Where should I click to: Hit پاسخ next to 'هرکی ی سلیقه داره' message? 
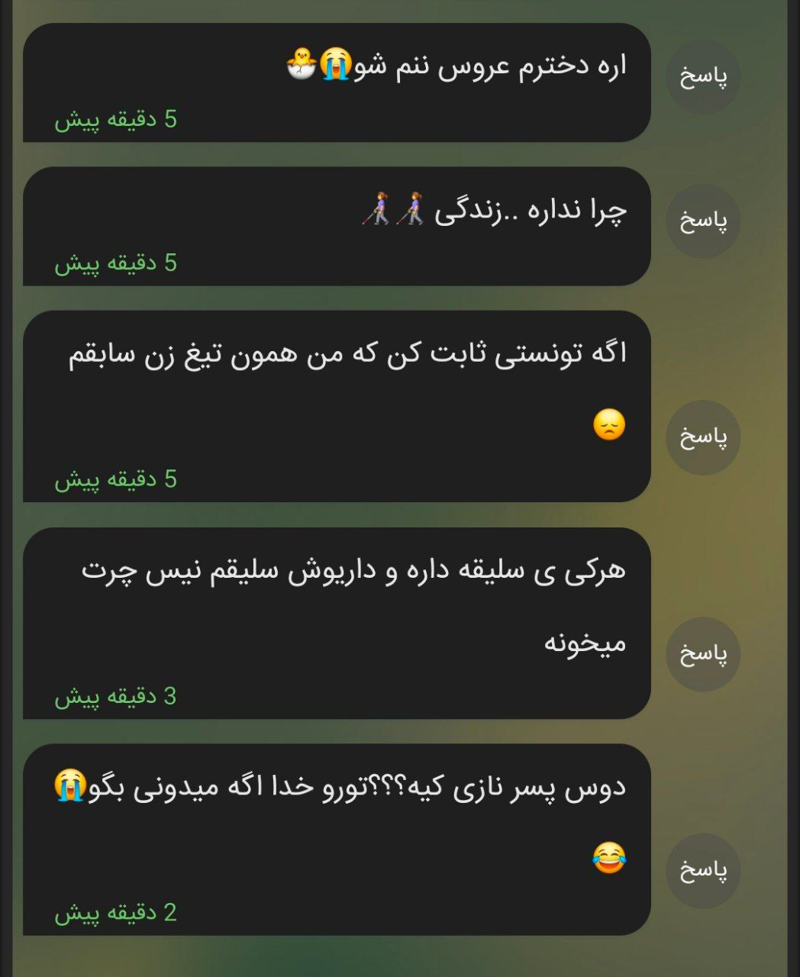click(x=703, y=655)
